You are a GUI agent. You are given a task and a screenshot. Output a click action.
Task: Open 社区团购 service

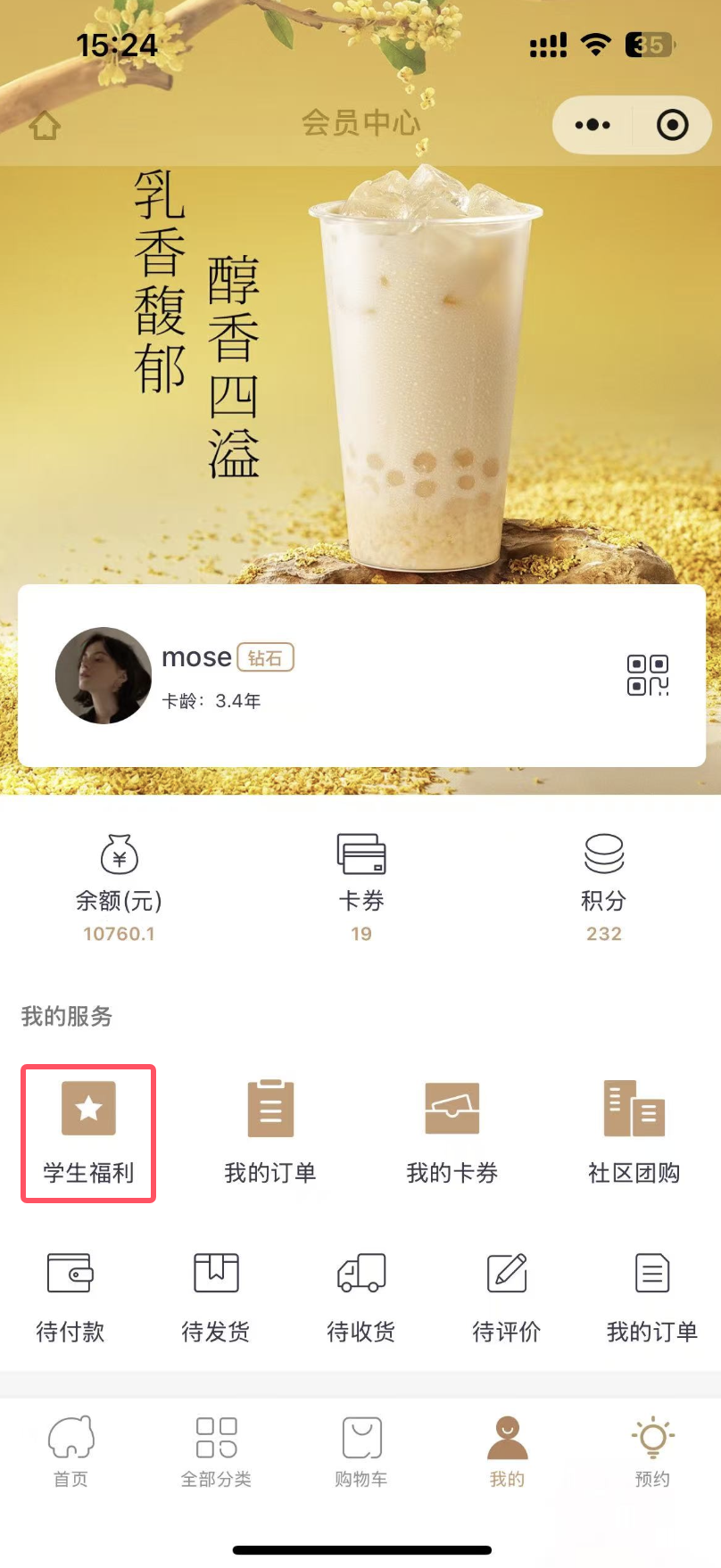point(634,1133)
